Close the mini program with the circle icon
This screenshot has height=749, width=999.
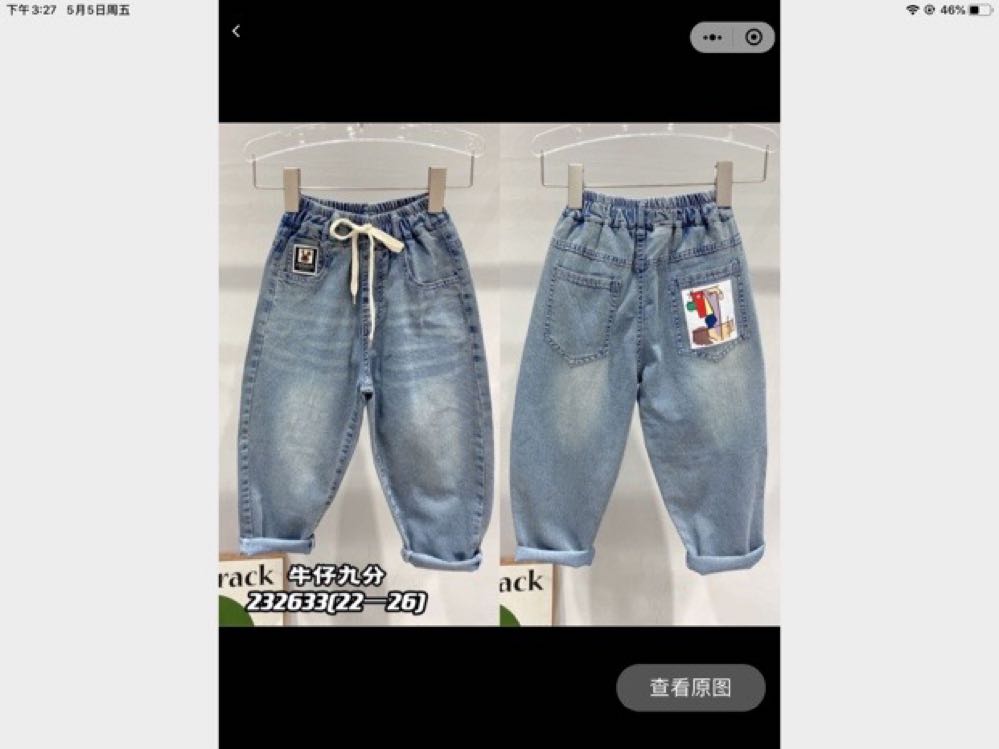tap(754, 37)
